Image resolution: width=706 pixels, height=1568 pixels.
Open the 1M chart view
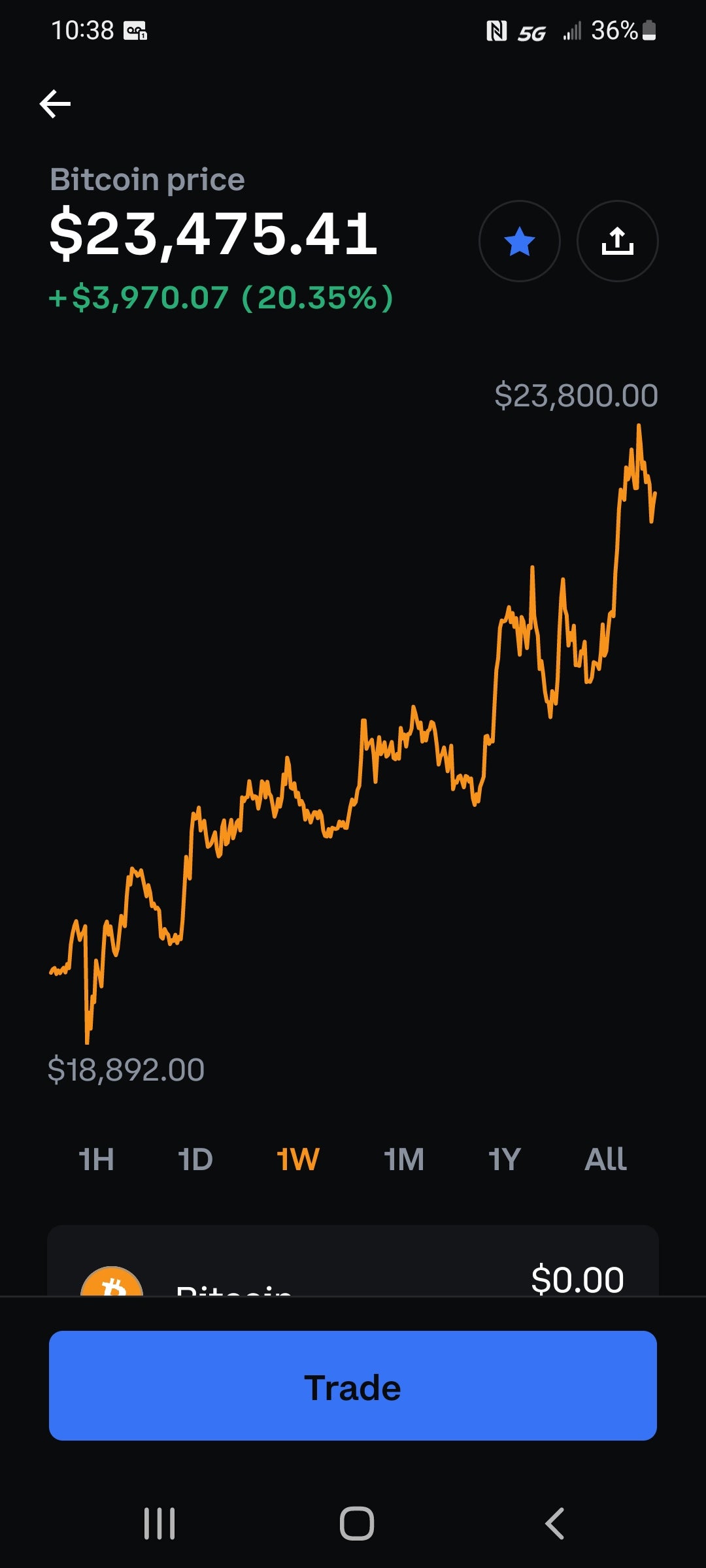tap(403, 1158)
